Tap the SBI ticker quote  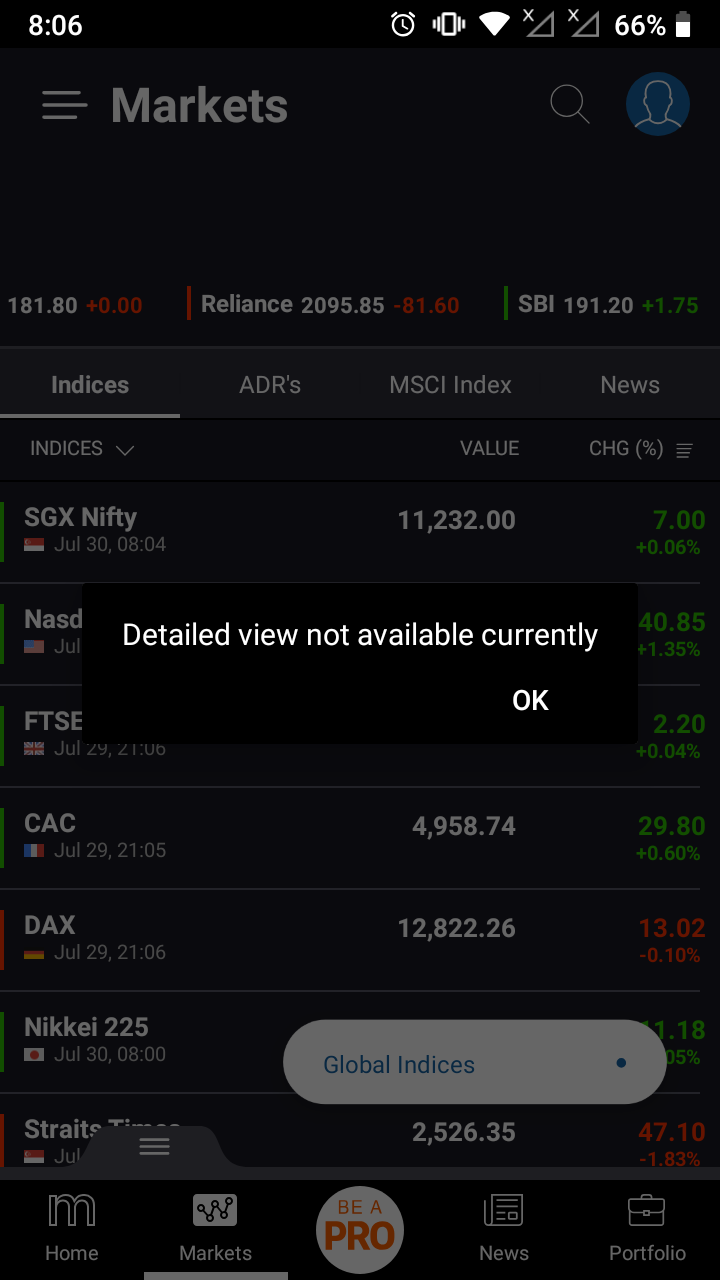coord(607,305)
